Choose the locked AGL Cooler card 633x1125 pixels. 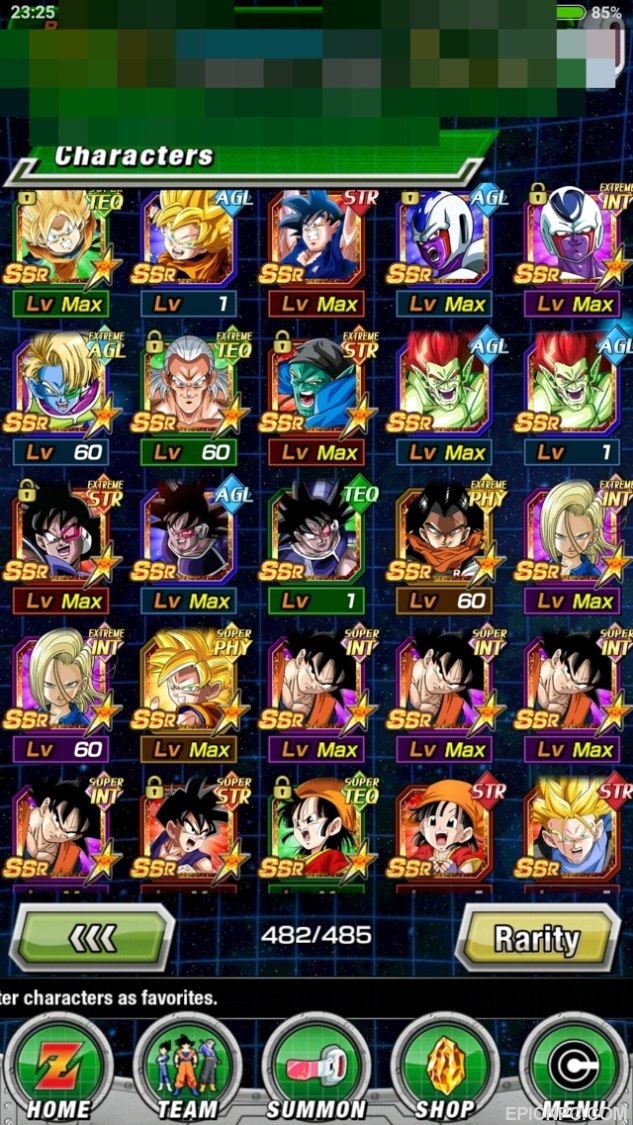point(444,253)
